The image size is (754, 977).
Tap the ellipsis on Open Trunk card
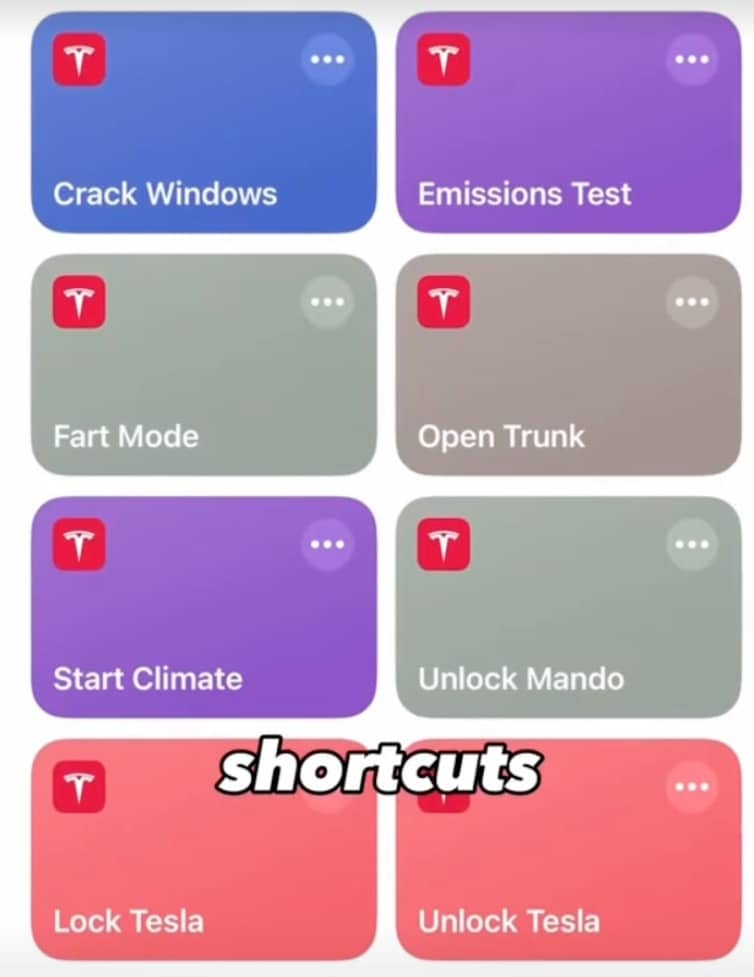tap(692, 302)
